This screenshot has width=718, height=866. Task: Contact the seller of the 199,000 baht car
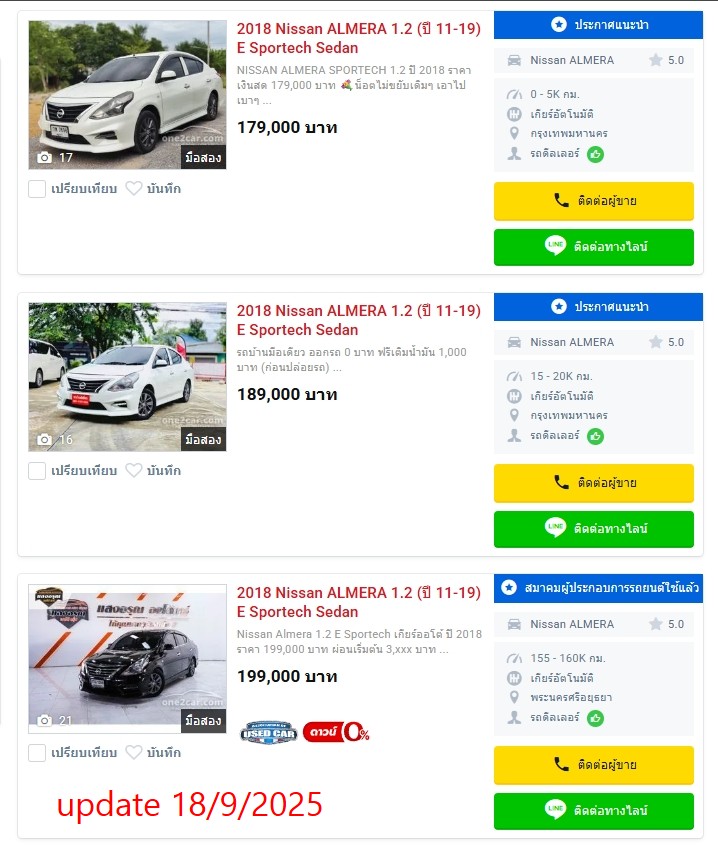tap(593, 765)
